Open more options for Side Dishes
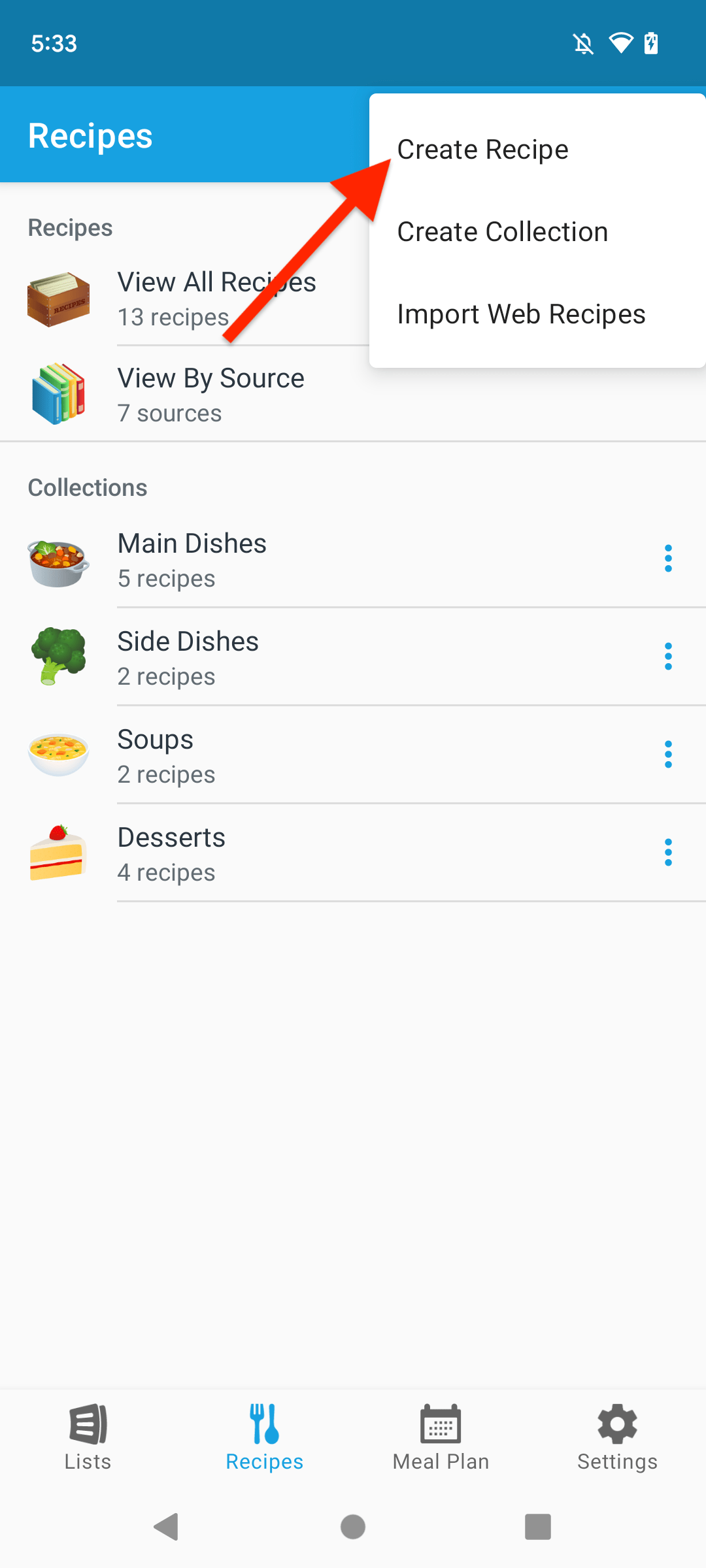Image resolution: width=706 pixels, height=1568 pixels. pos(668,657)
